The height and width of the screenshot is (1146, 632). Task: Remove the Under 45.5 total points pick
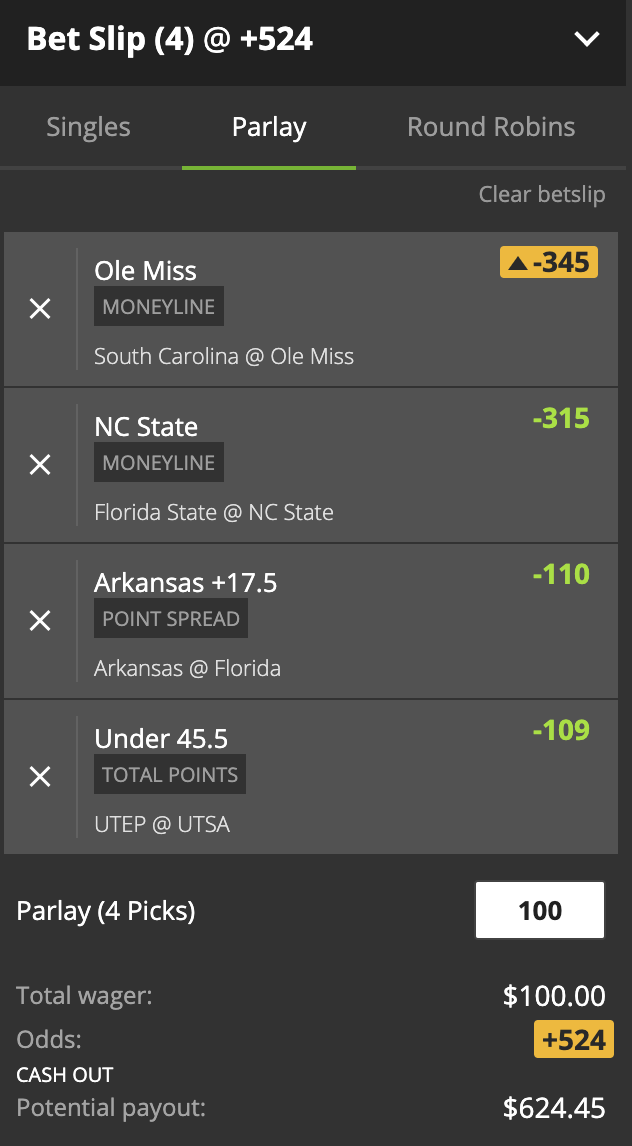point(40,777)
